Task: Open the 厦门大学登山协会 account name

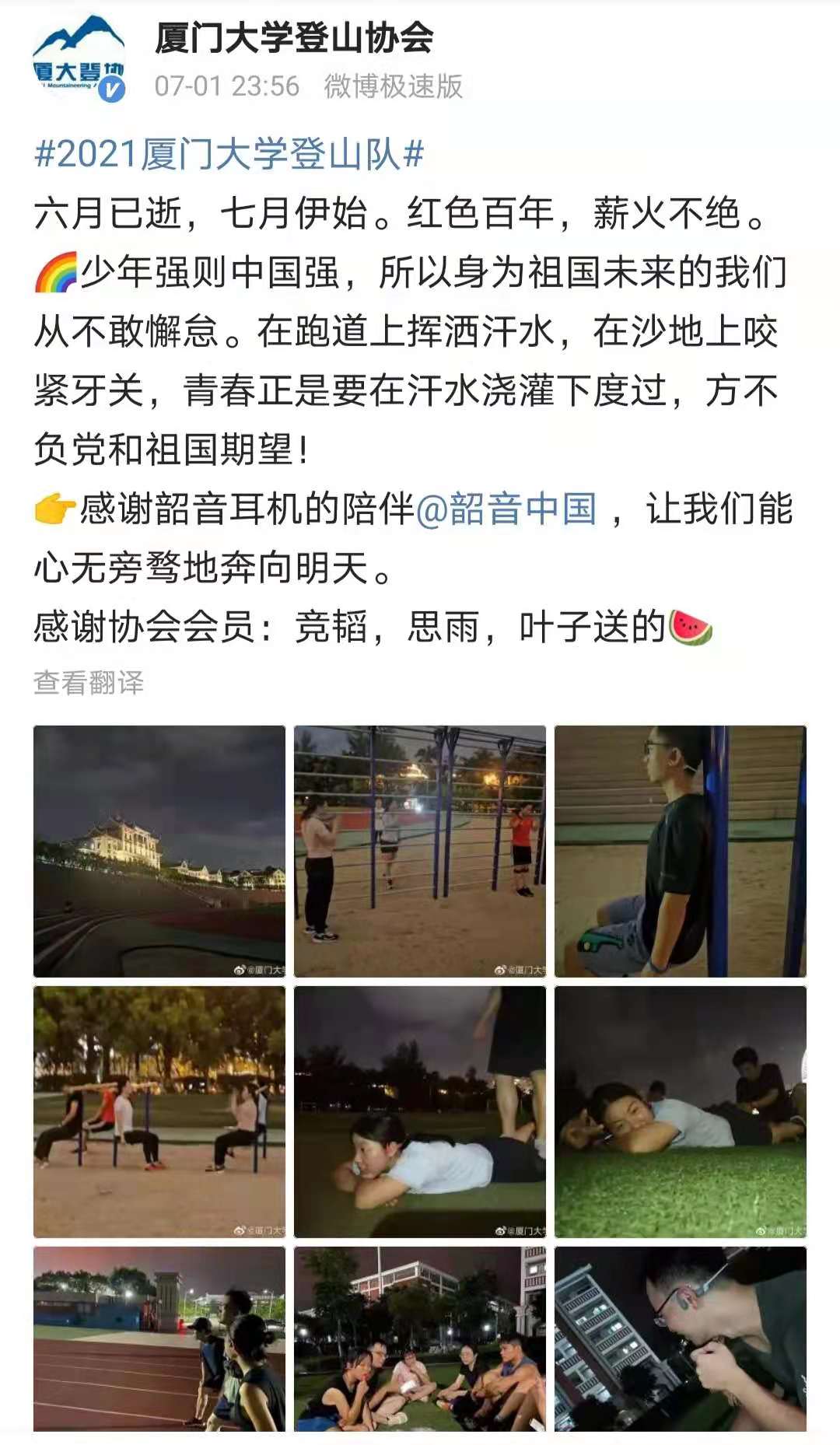Action: (x=294, y=37)
